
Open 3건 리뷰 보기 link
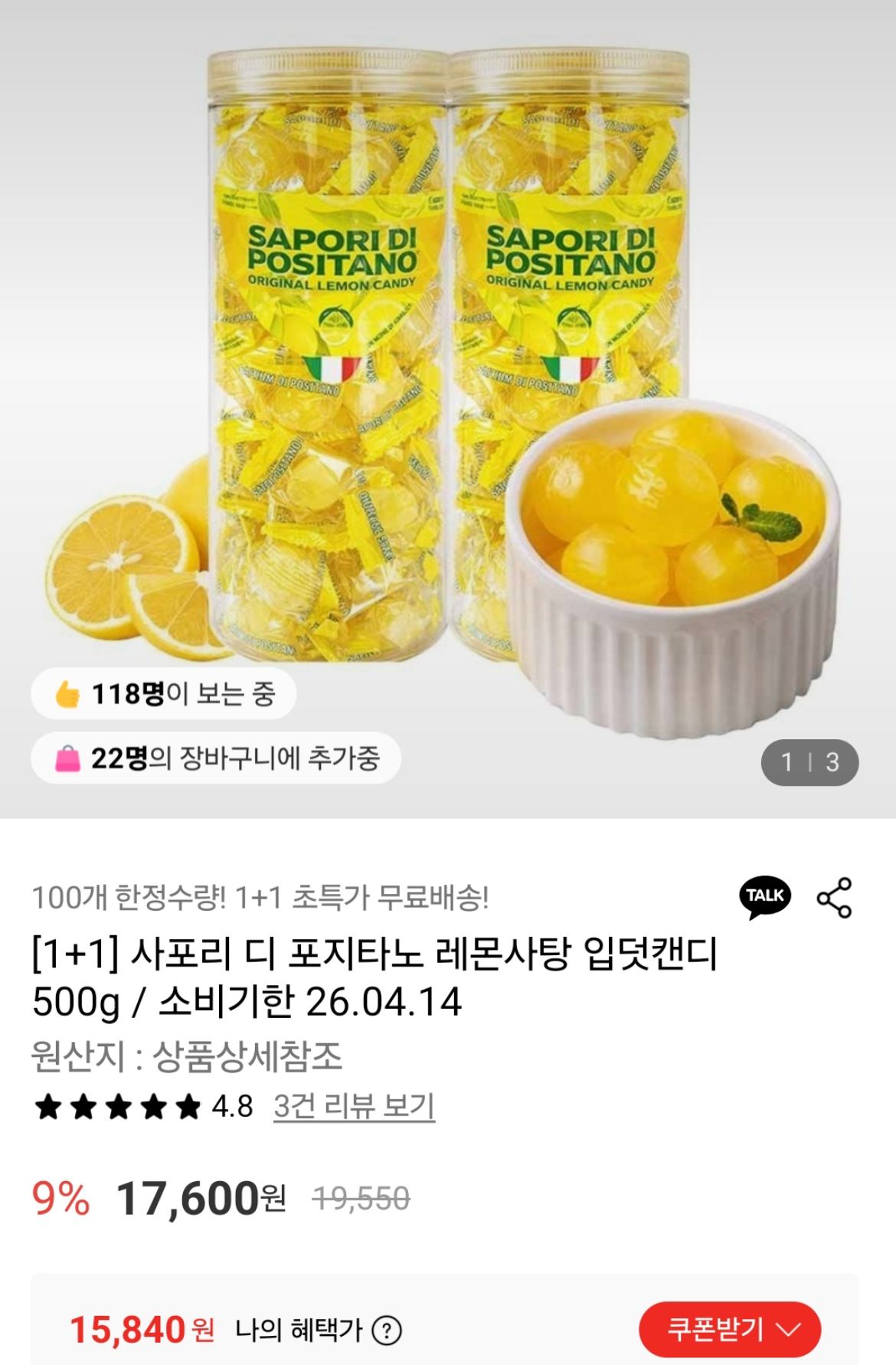pyautogui.click(x=354, y=1107)
